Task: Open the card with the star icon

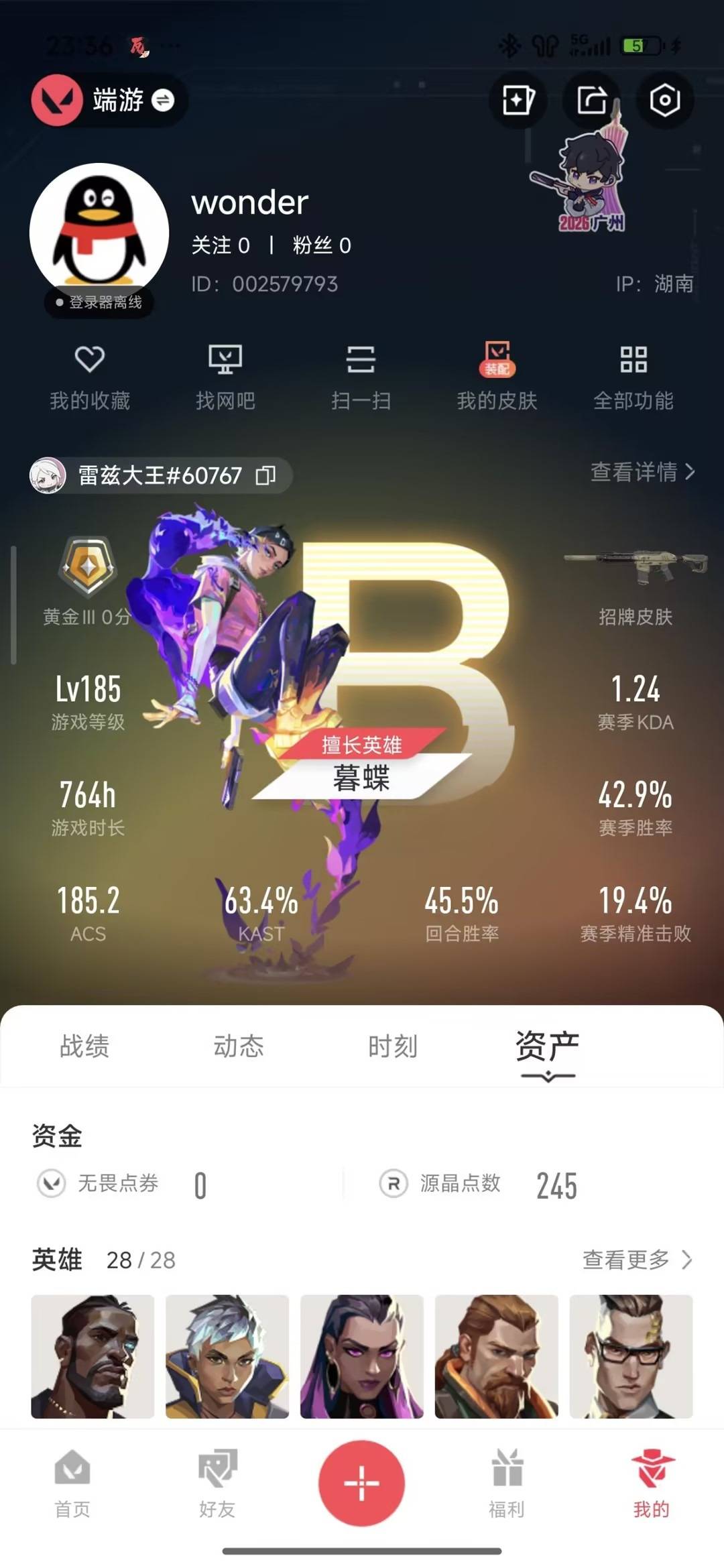Action: [x=518, y=101]
